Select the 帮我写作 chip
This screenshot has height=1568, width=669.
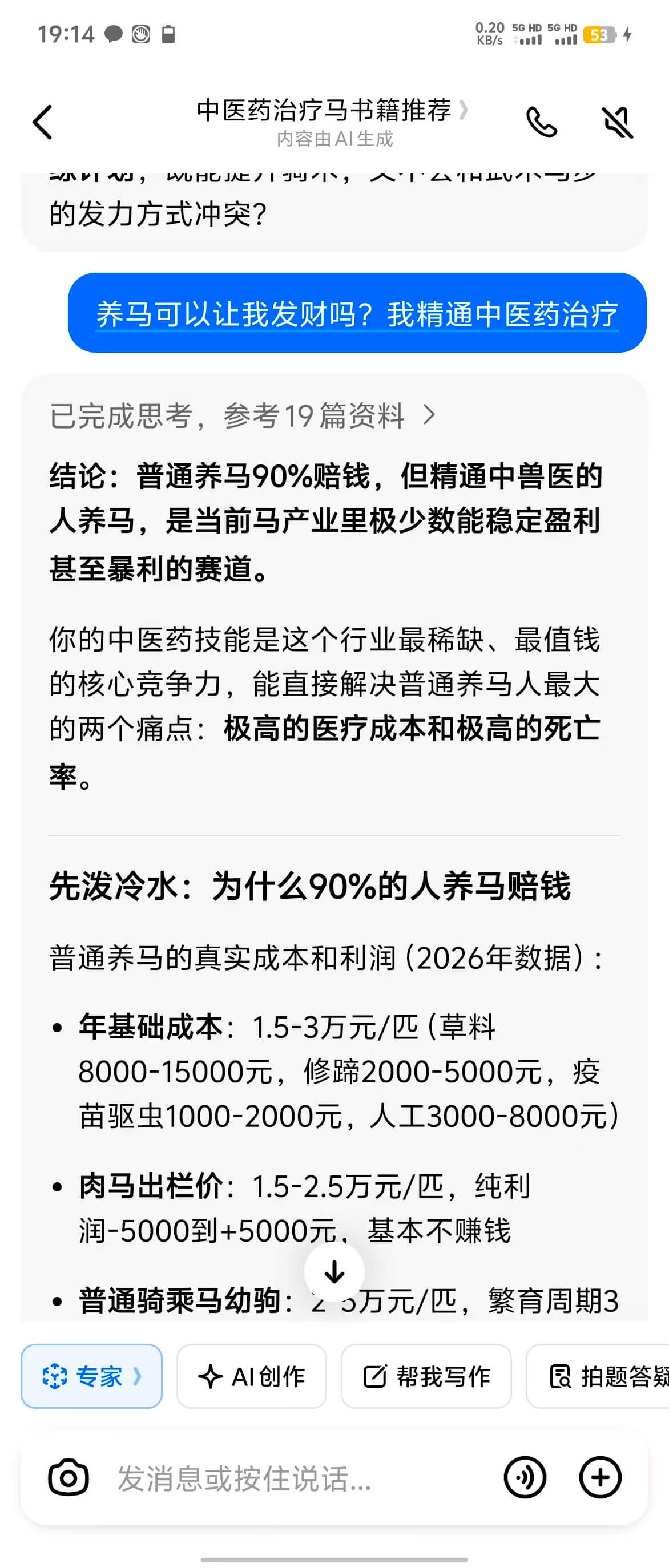coord(426,1376)
